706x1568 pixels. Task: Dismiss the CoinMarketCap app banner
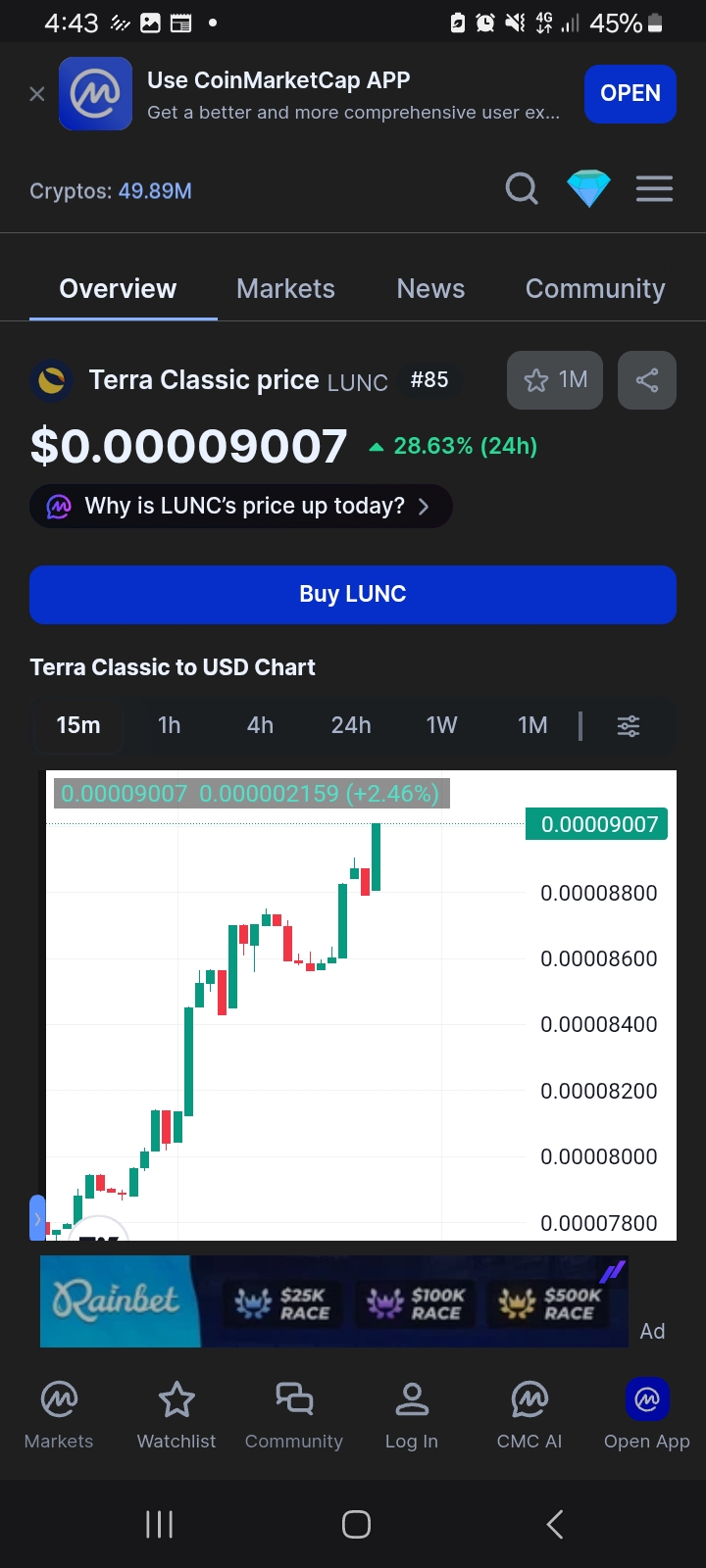37,94
